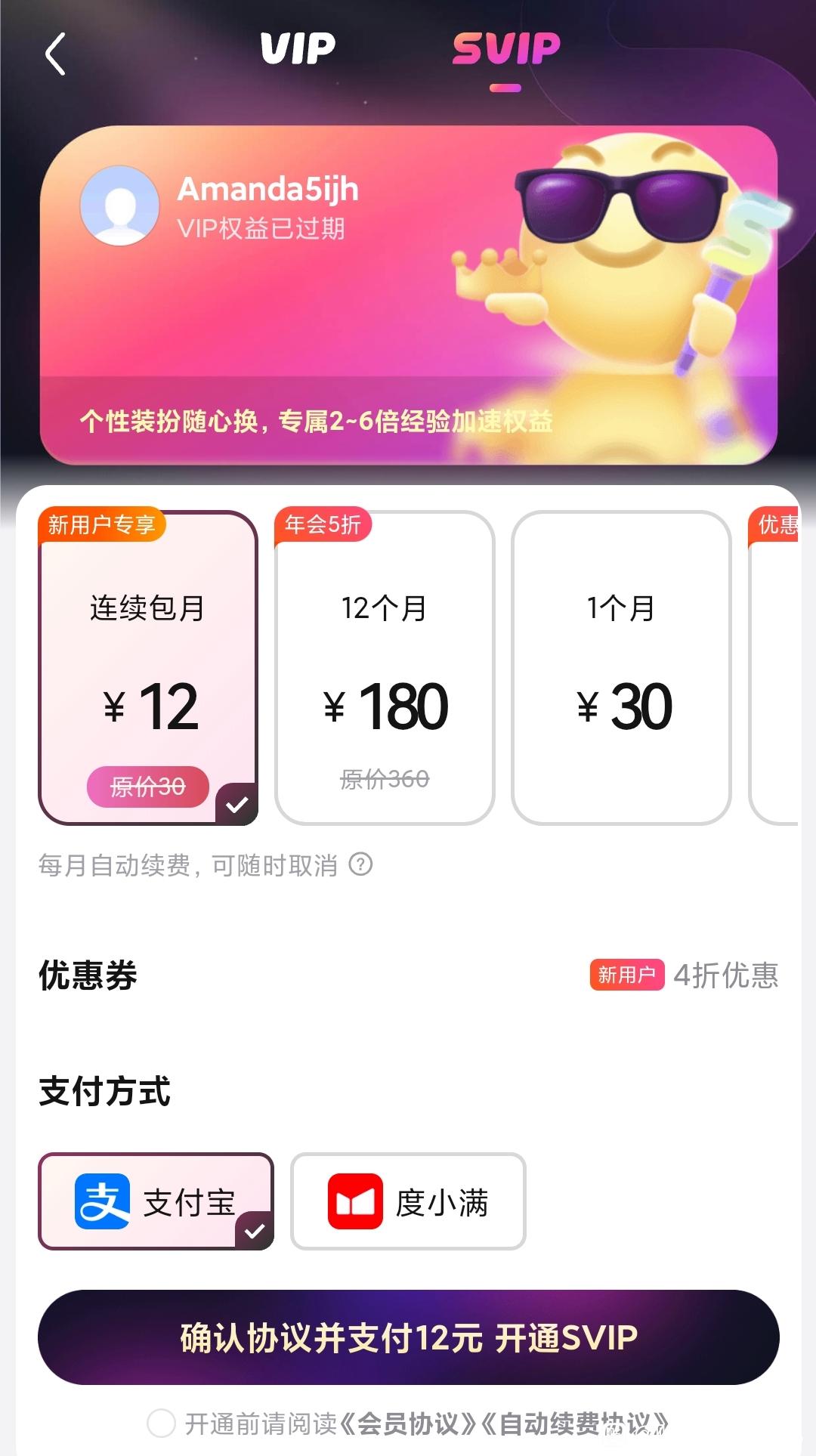Tap 确认协议并支付12元 开通SVIP button
Screen dimensions: 816x1456
pyautogui.click(x=408, y=1337)
